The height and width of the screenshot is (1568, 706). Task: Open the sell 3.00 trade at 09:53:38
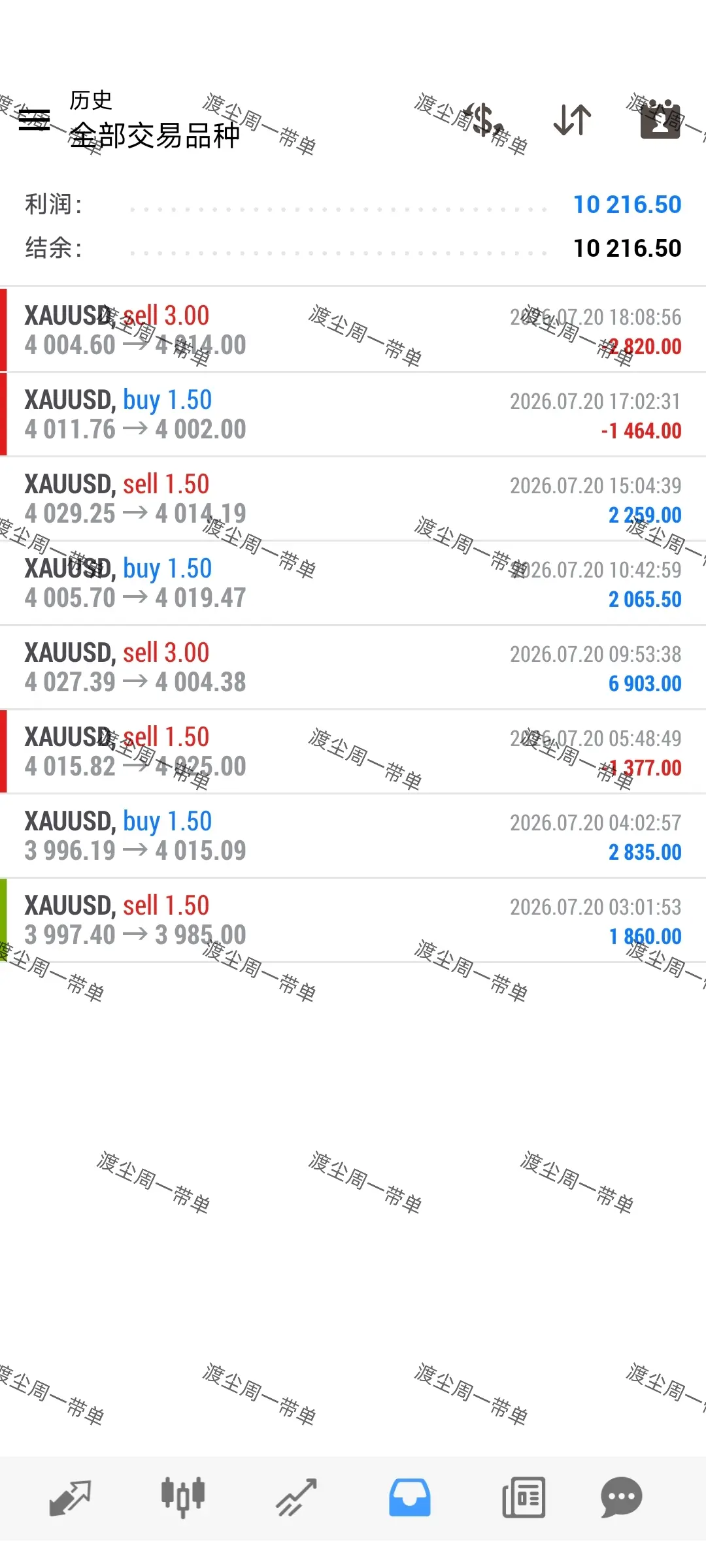[x=353, y=667]
